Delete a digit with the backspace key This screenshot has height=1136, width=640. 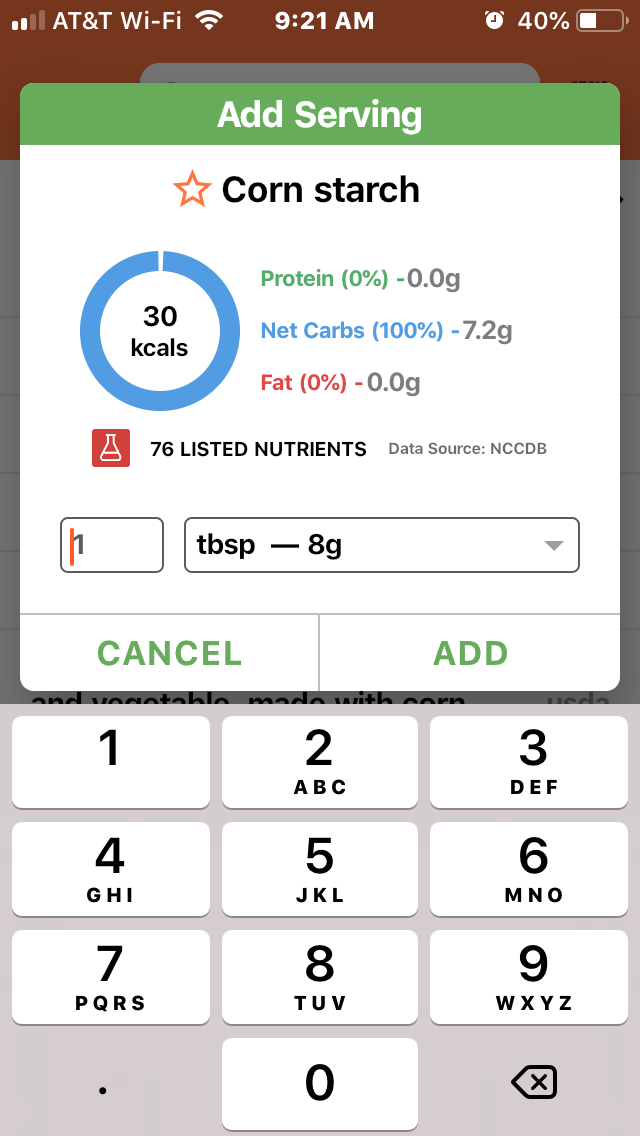[534, 1082]
